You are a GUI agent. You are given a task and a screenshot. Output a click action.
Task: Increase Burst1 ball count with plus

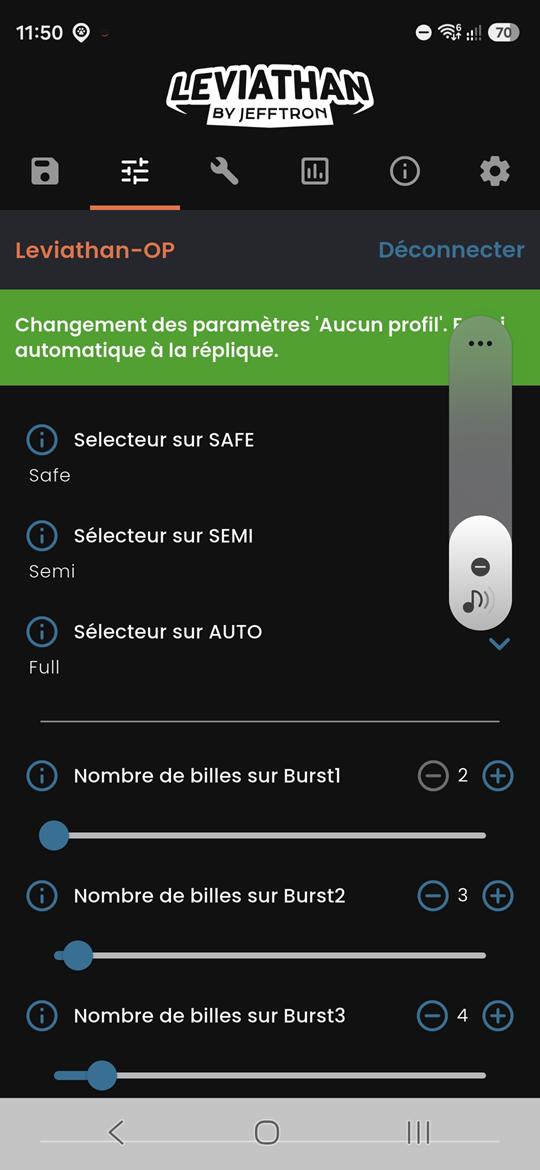pos(498,776)
